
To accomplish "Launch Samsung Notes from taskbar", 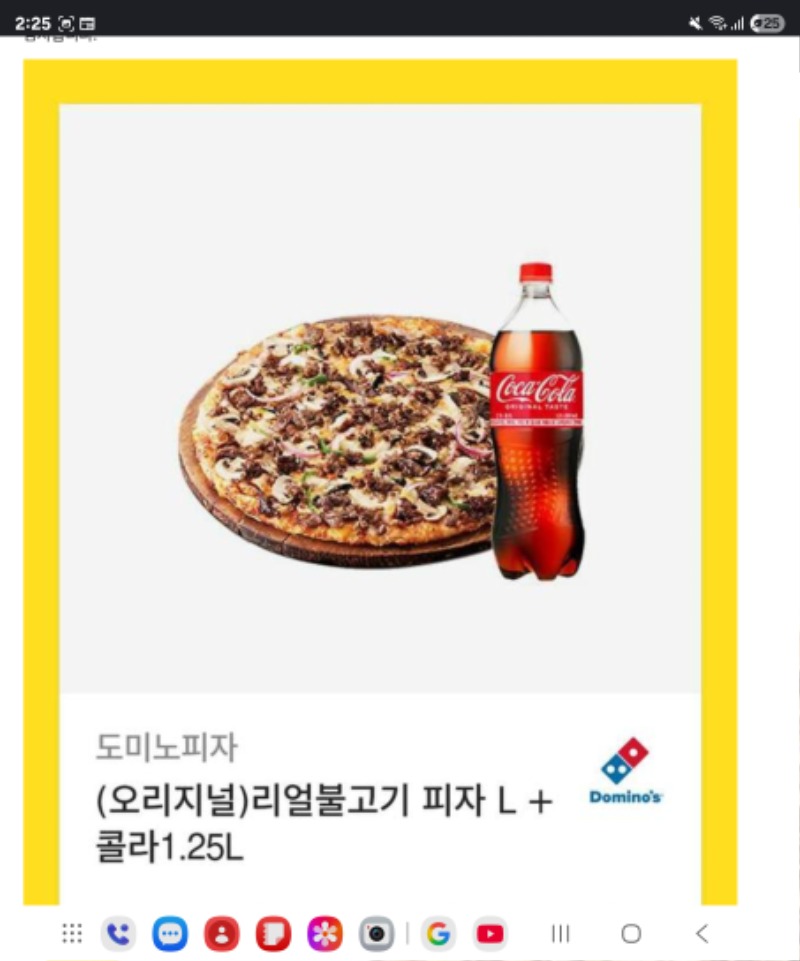I will click(273, 934).
